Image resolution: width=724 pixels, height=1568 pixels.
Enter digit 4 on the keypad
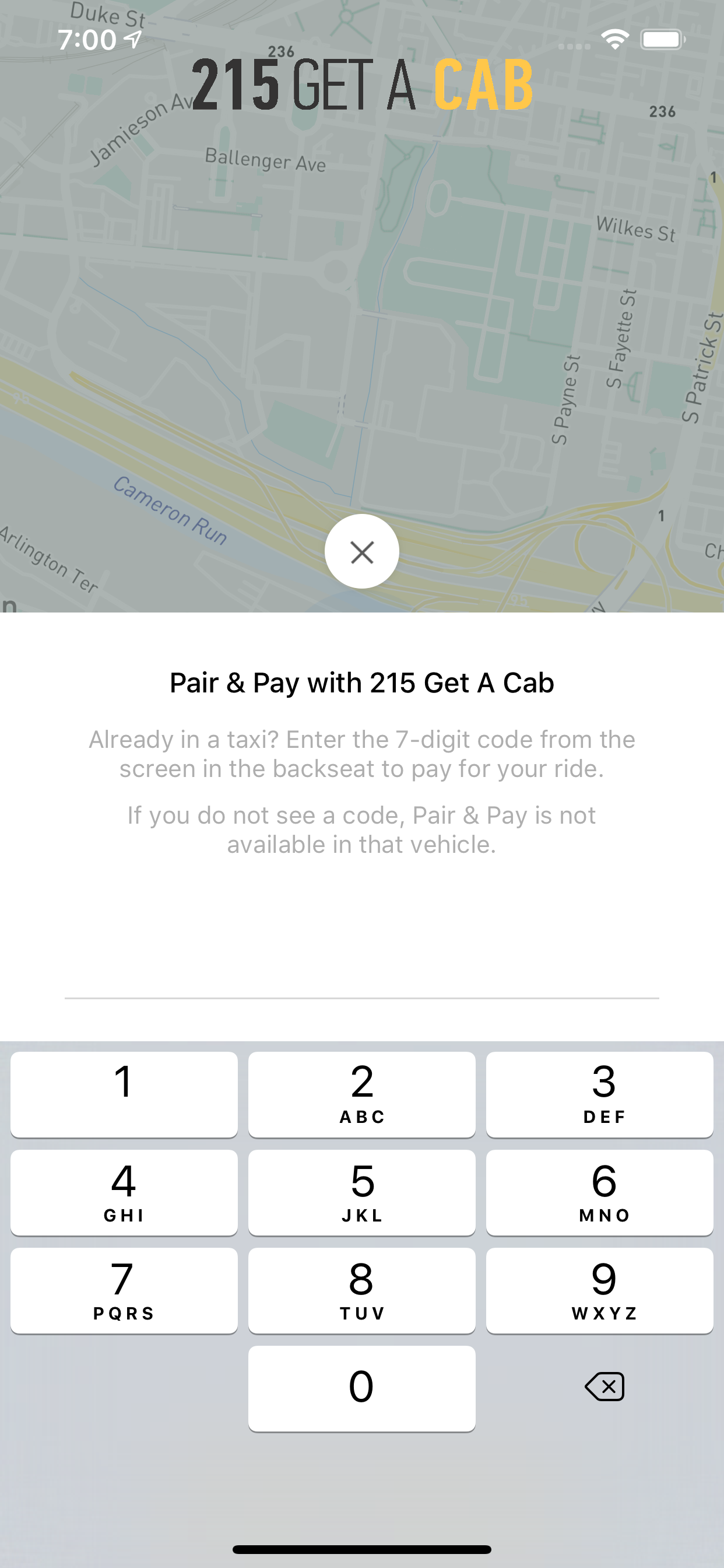point(124,1192)
